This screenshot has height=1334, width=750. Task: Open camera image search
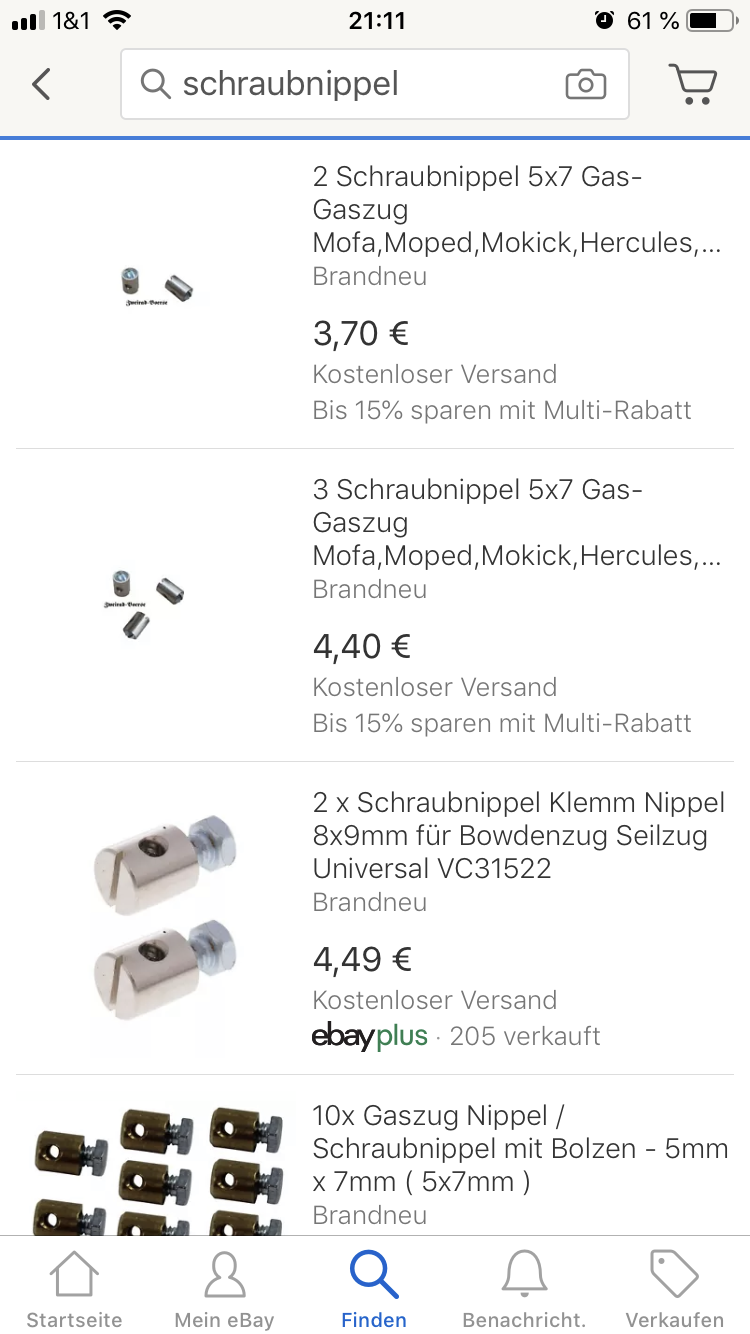586,84
